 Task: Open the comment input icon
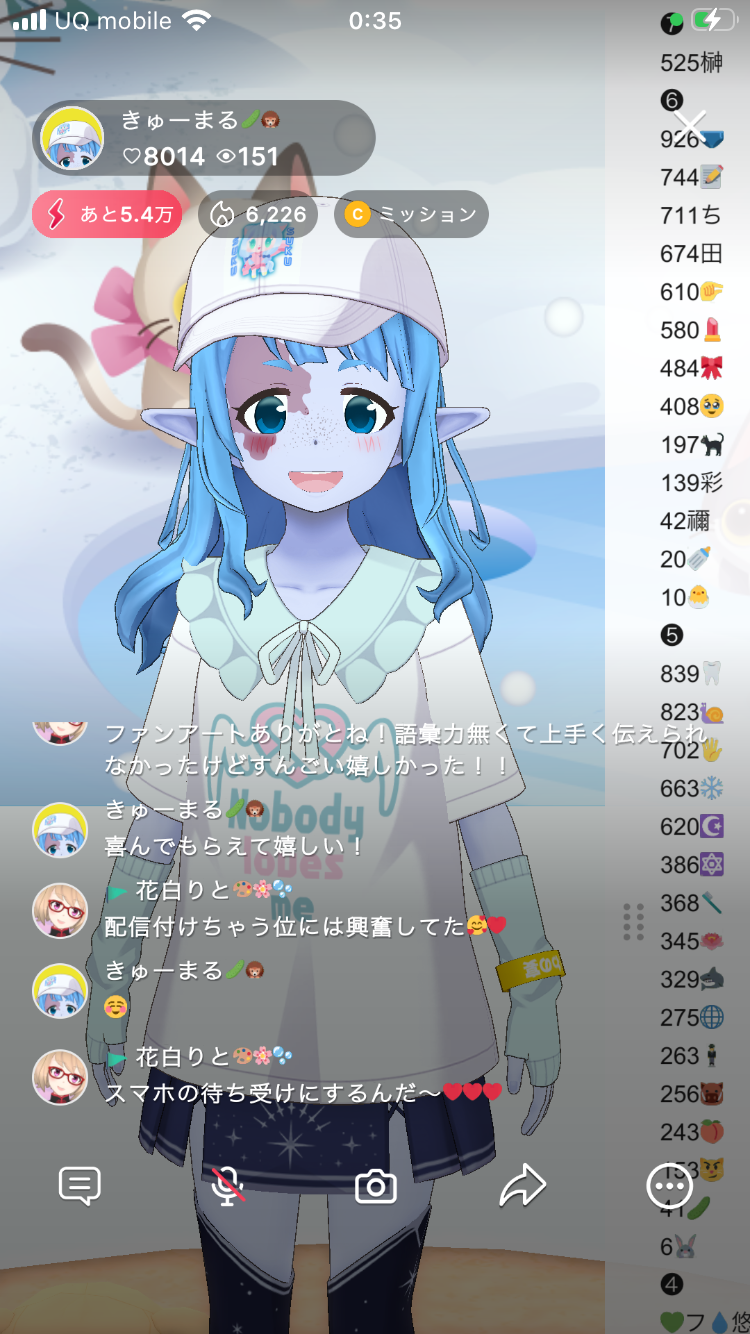click(x=80, y=1186)
